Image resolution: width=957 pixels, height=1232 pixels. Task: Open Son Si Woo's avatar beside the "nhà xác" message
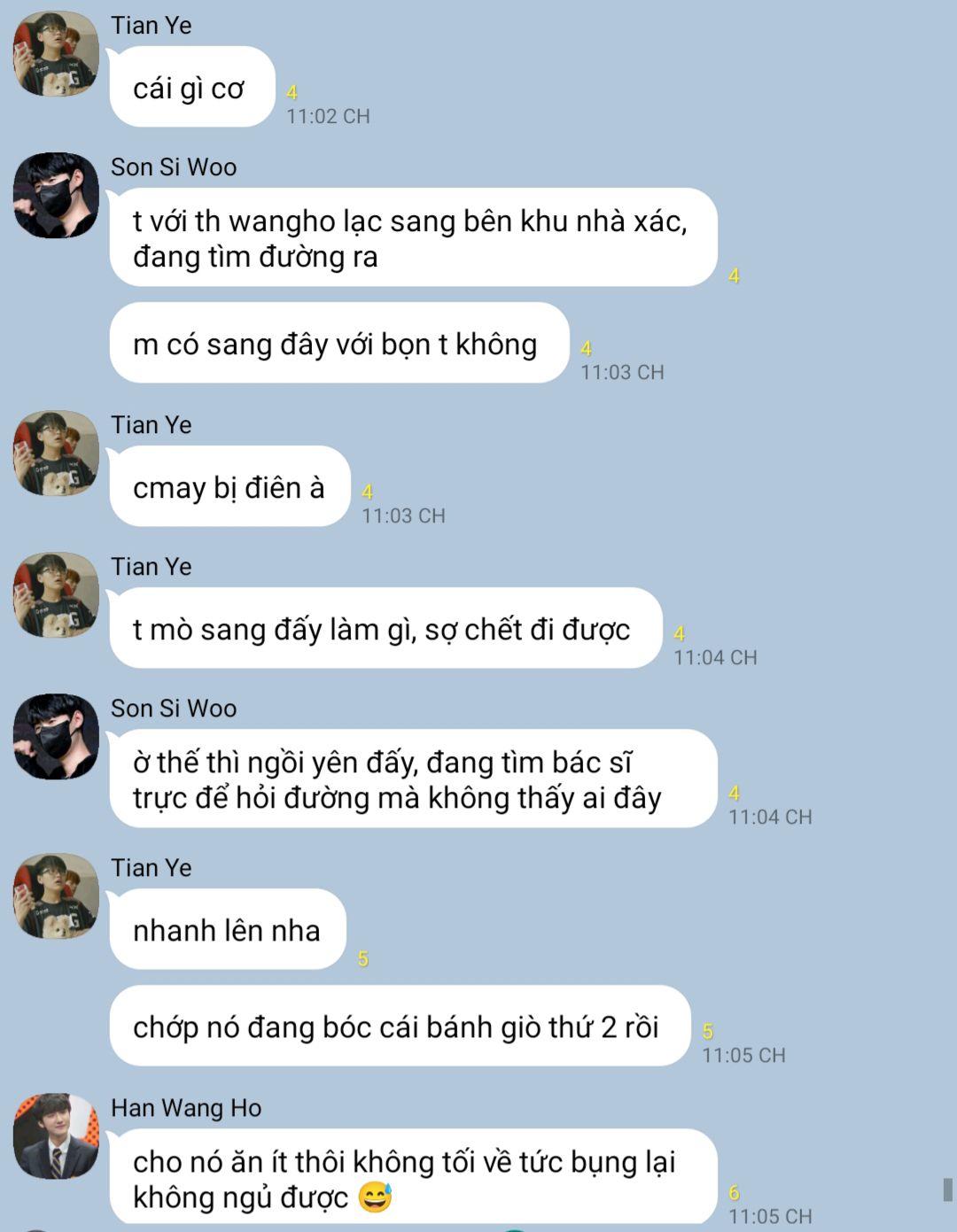coord(56,196)
